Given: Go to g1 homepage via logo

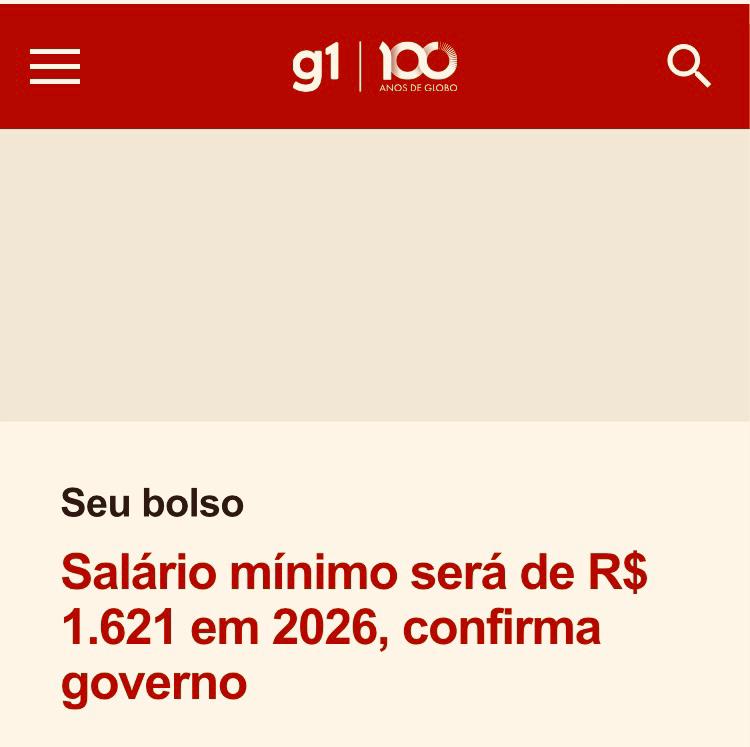Looking at the screenshot, I should point(316,68).
